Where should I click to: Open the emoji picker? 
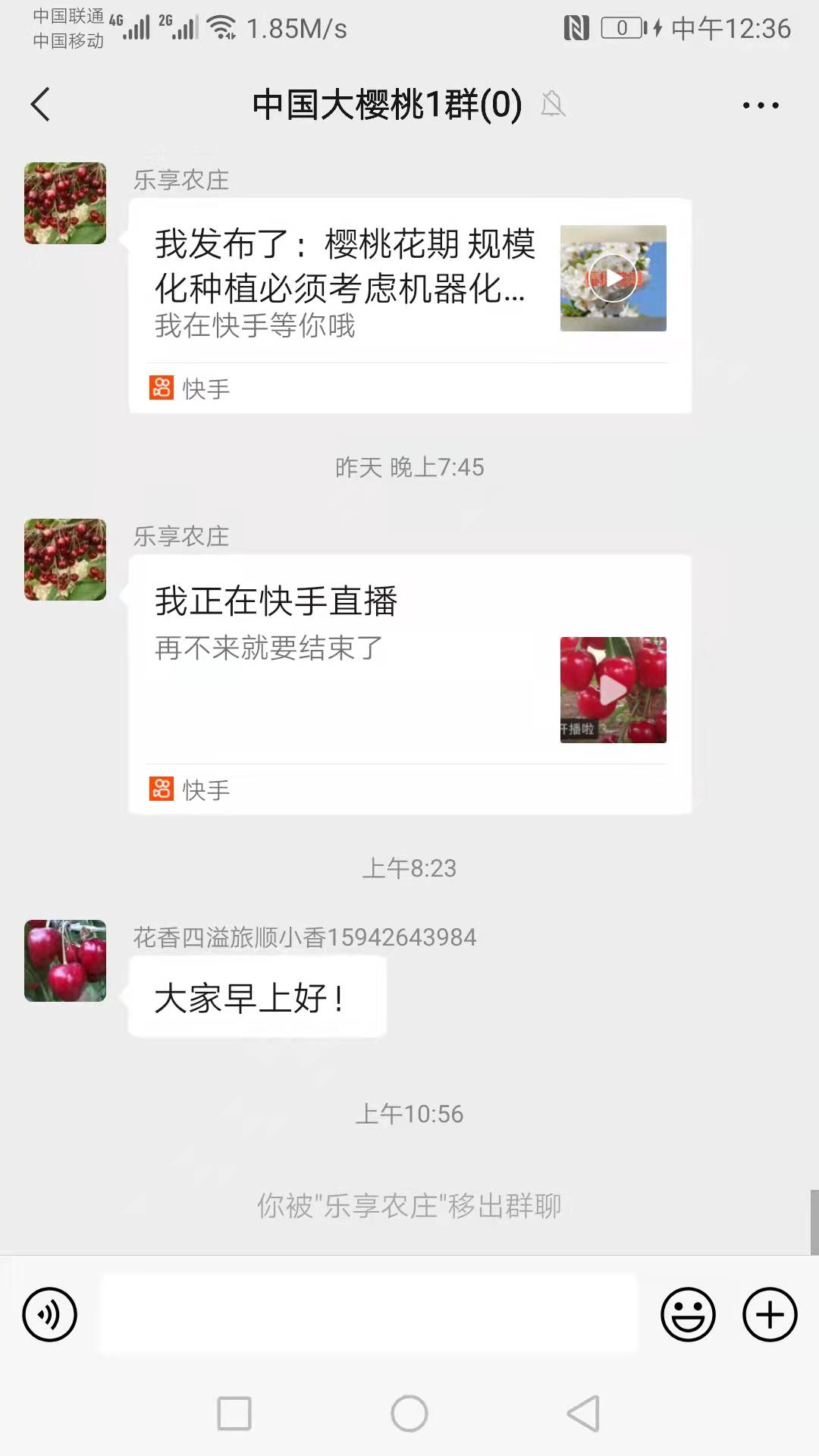[x=688, y=1314]
